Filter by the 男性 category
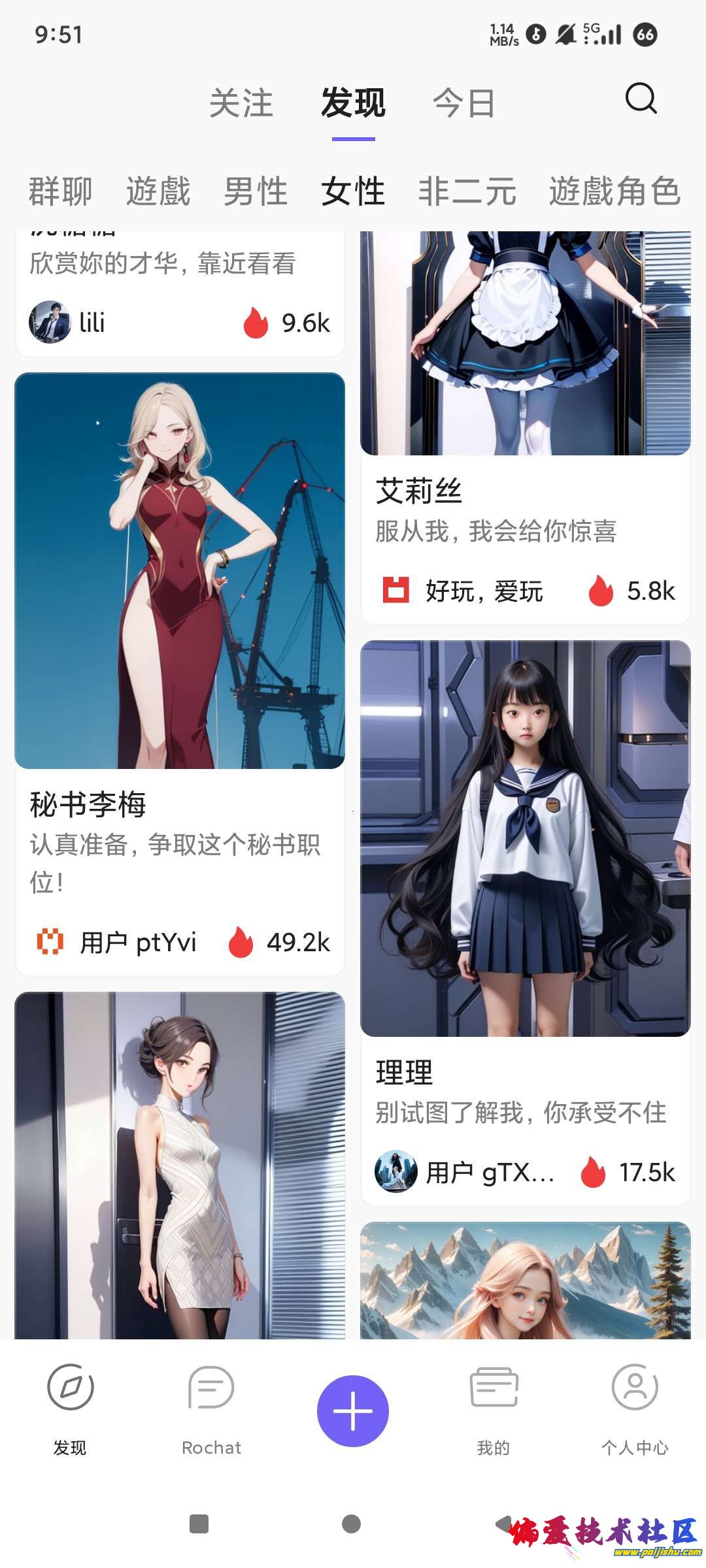Viewport: 706px width, 1568px height. point(256,191)
